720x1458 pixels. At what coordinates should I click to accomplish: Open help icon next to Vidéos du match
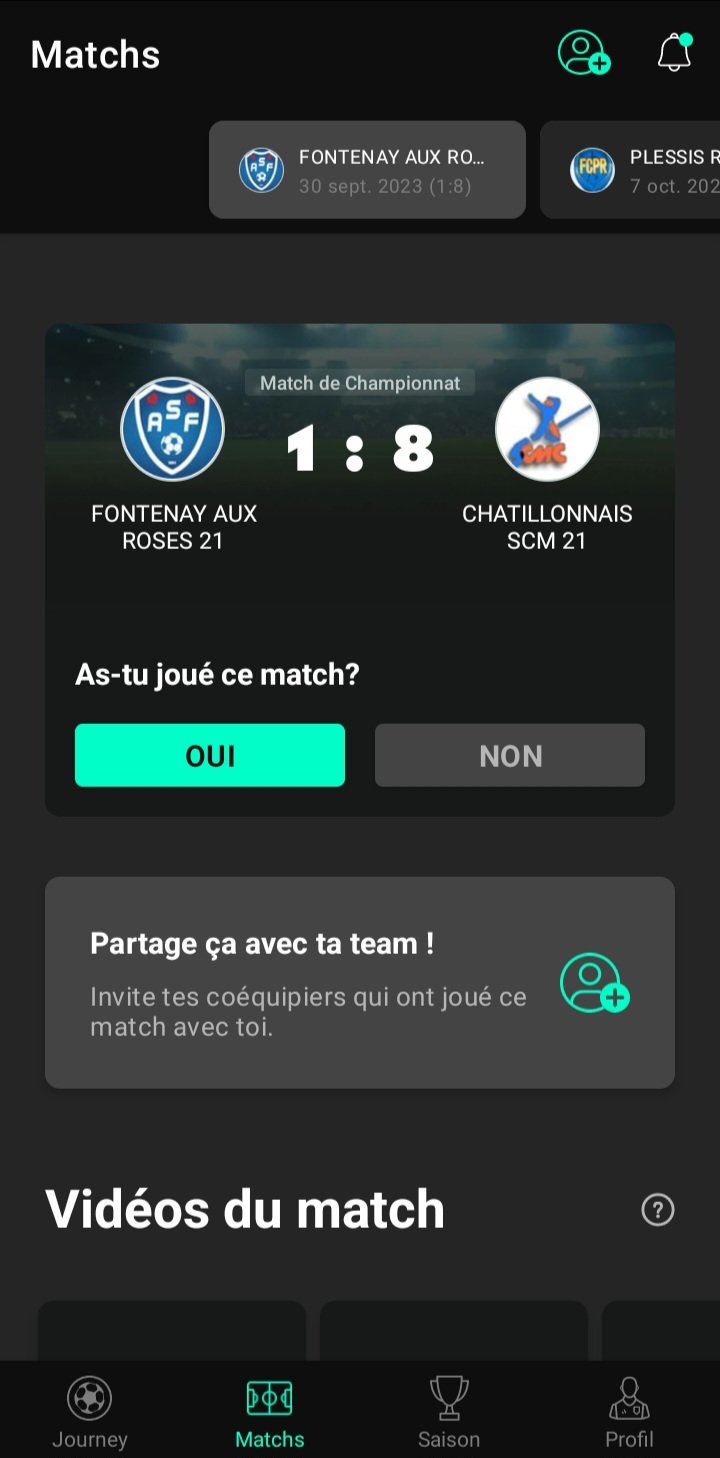click(x=658, y=1210)
